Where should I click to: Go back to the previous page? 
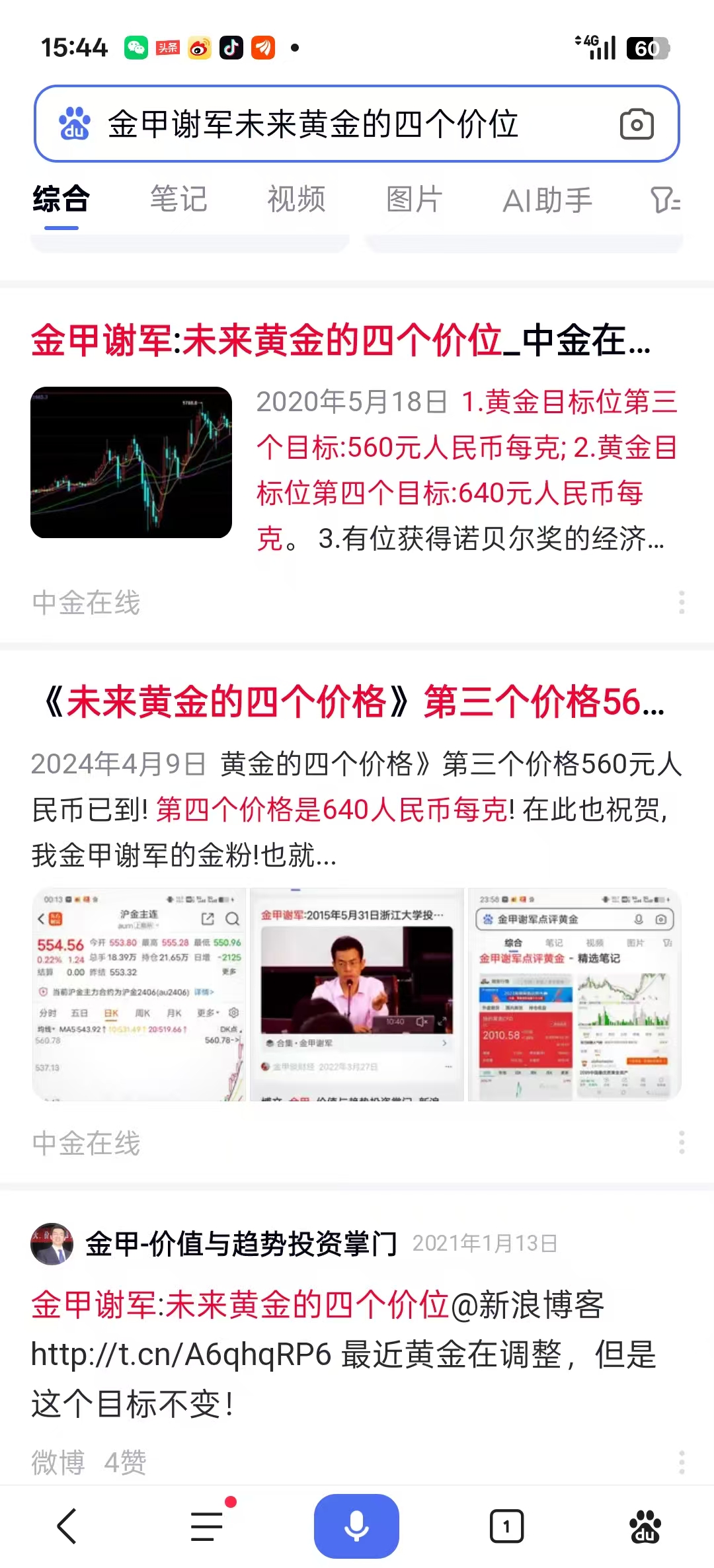click(67, 1526)
